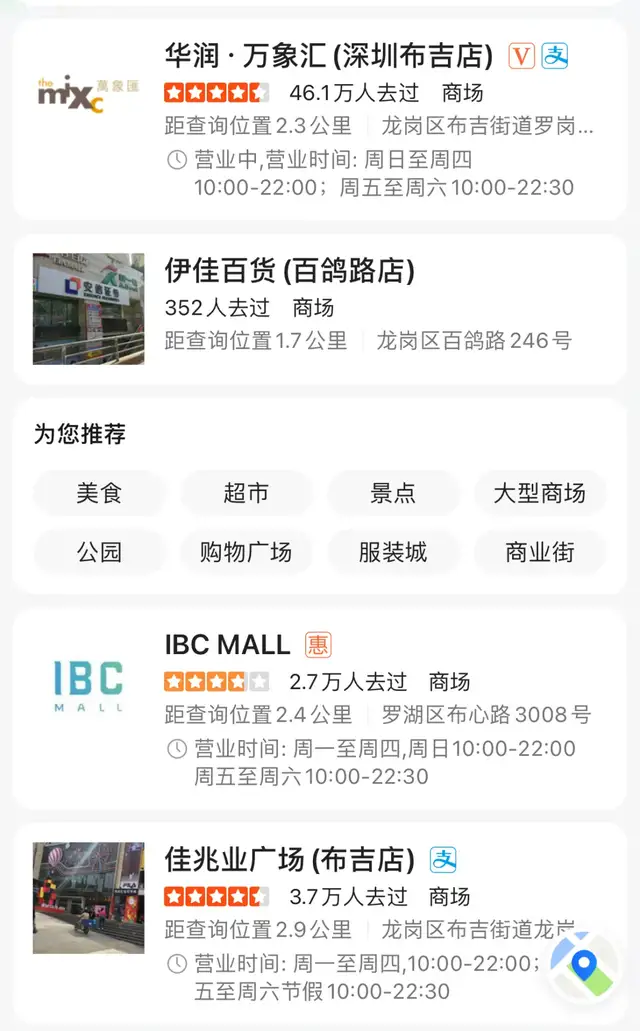Open the 伊佳百货 (百鸽路店) listing

320,308
